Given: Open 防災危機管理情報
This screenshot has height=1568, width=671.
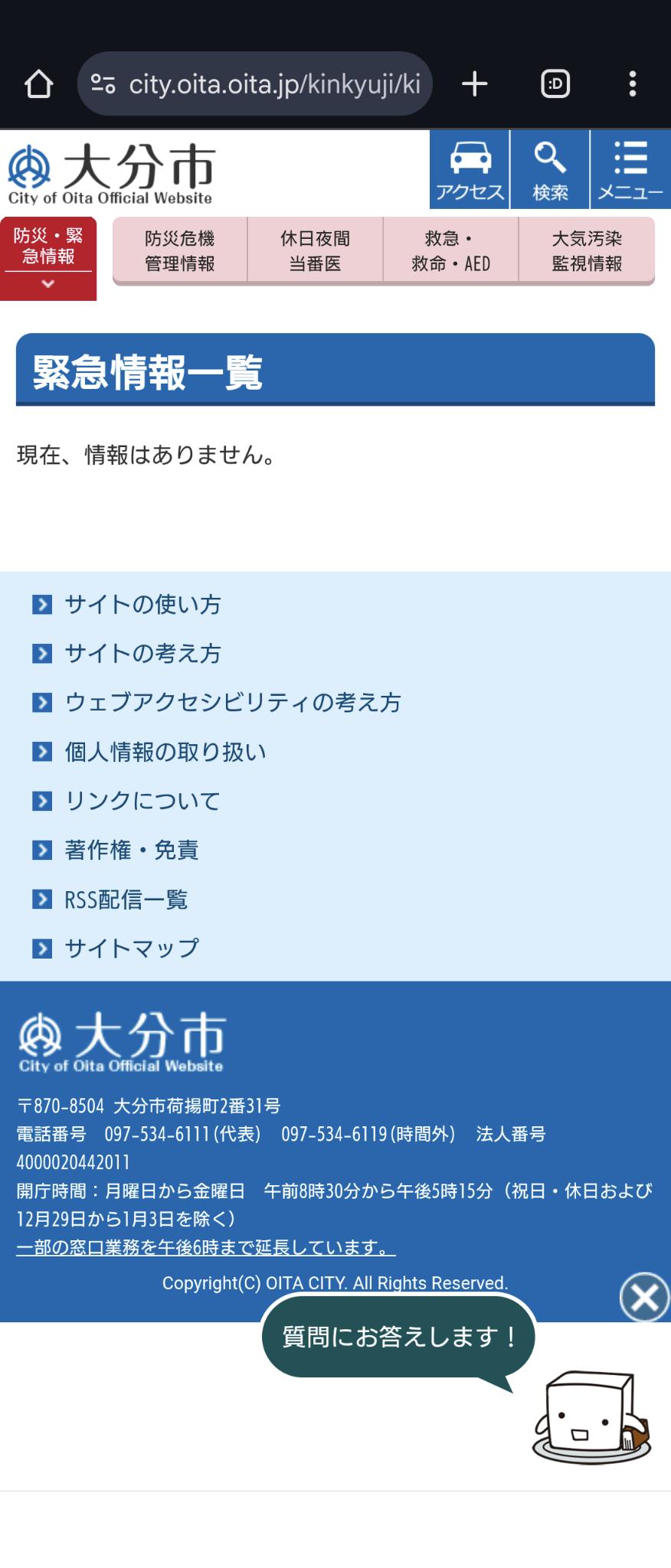Looking at the screenshot, I should 180,250.
